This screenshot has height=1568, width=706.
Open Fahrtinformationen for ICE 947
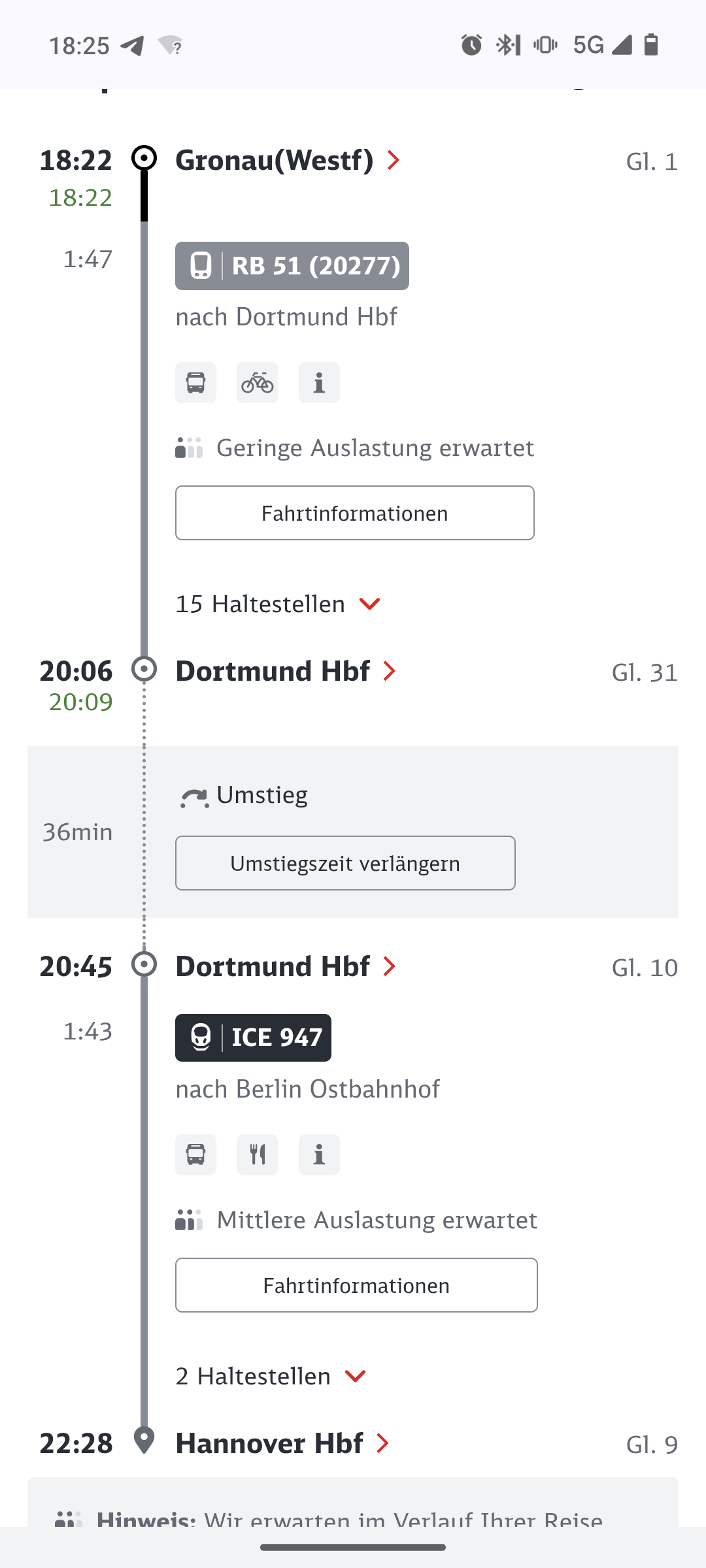[356, 1285]
